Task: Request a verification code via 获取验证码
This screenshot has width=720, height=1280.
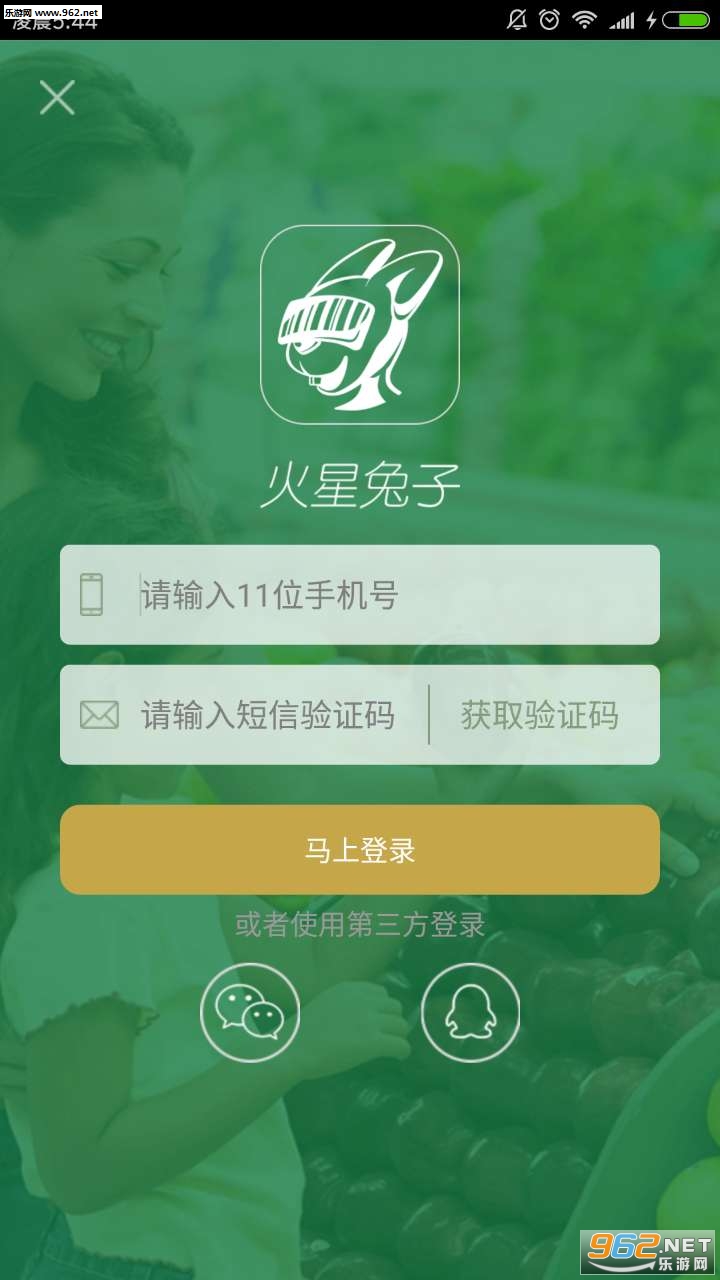Action: (x=540, y=715)
